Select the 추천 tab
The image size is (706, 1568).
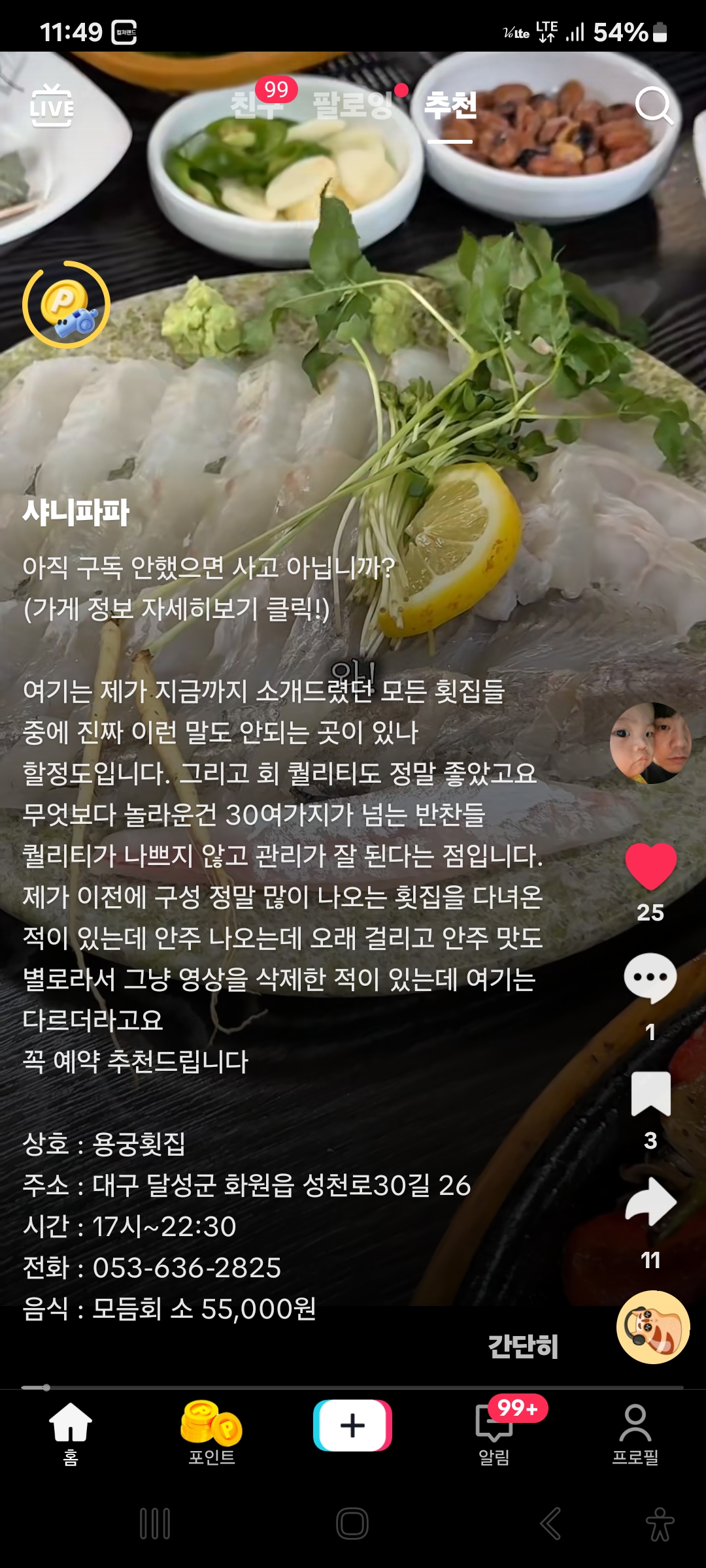[x=450, y=105]
